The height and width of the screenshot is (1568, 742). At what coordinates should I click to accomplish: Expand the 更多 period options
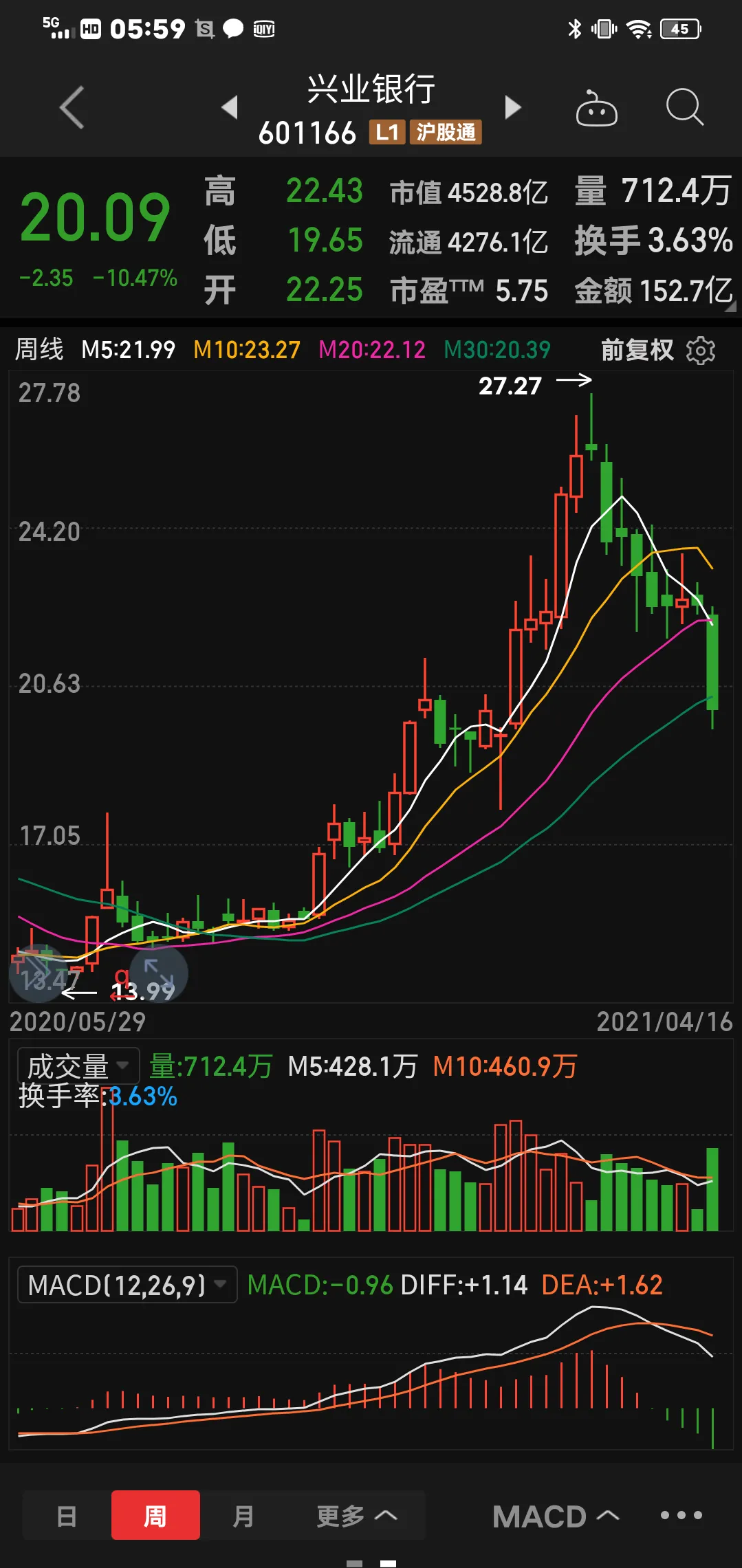(356, 1515)
